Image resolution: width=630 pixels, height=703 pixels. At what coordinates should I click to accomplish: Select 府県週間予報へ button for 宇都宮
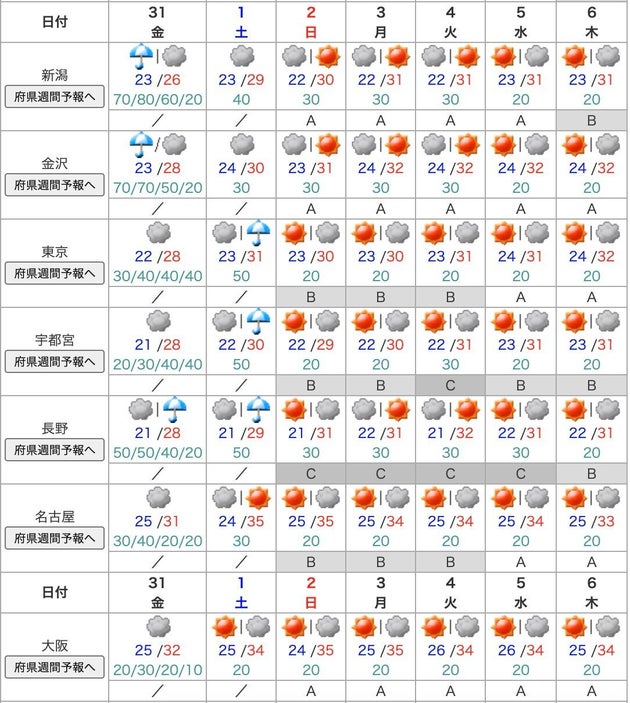point(55,361)
